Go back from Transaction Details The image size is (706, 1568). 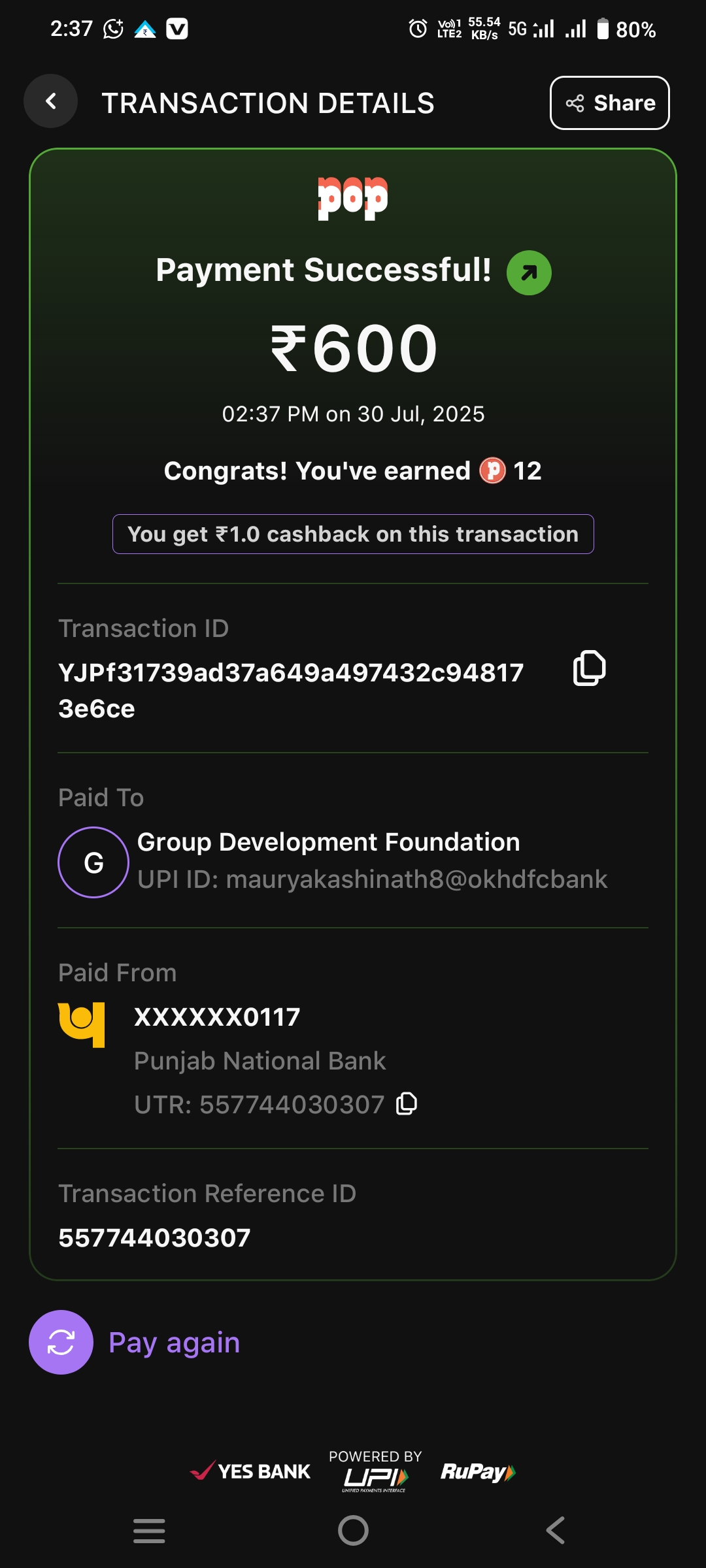[x=51, y=102]
